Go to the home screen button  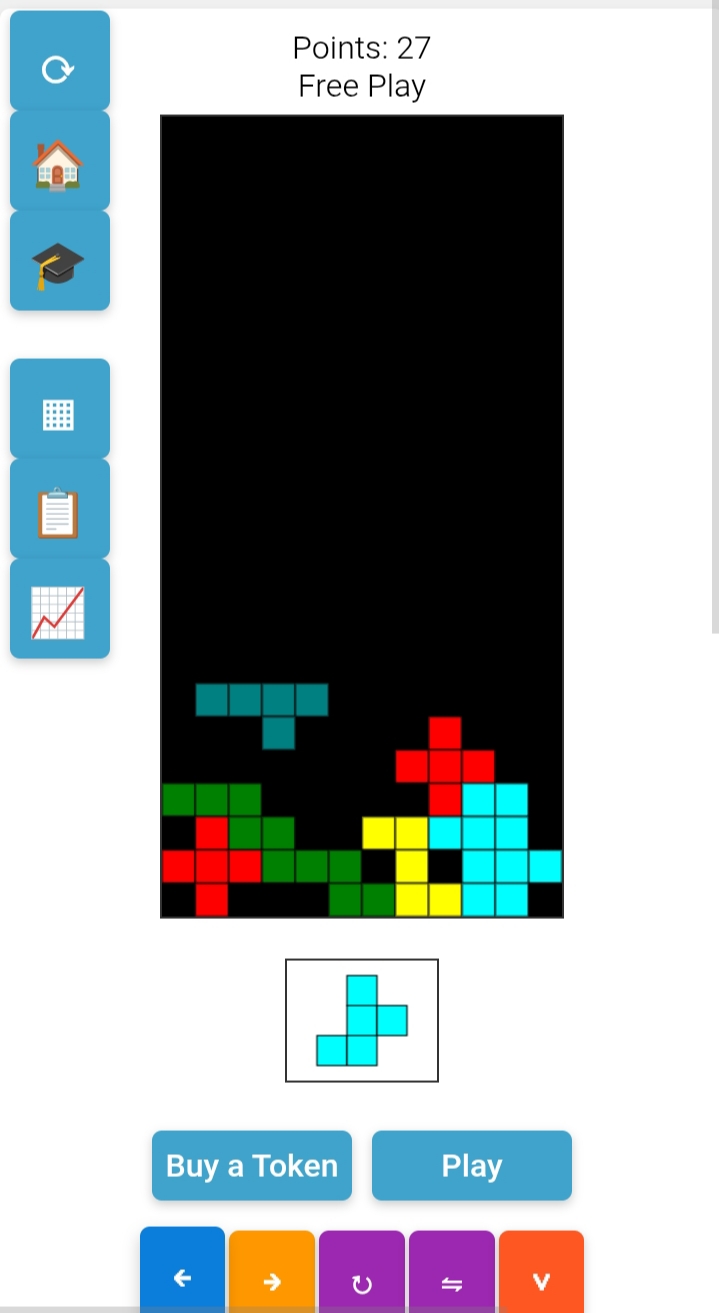pyautogui.click(x=59, y=162)
